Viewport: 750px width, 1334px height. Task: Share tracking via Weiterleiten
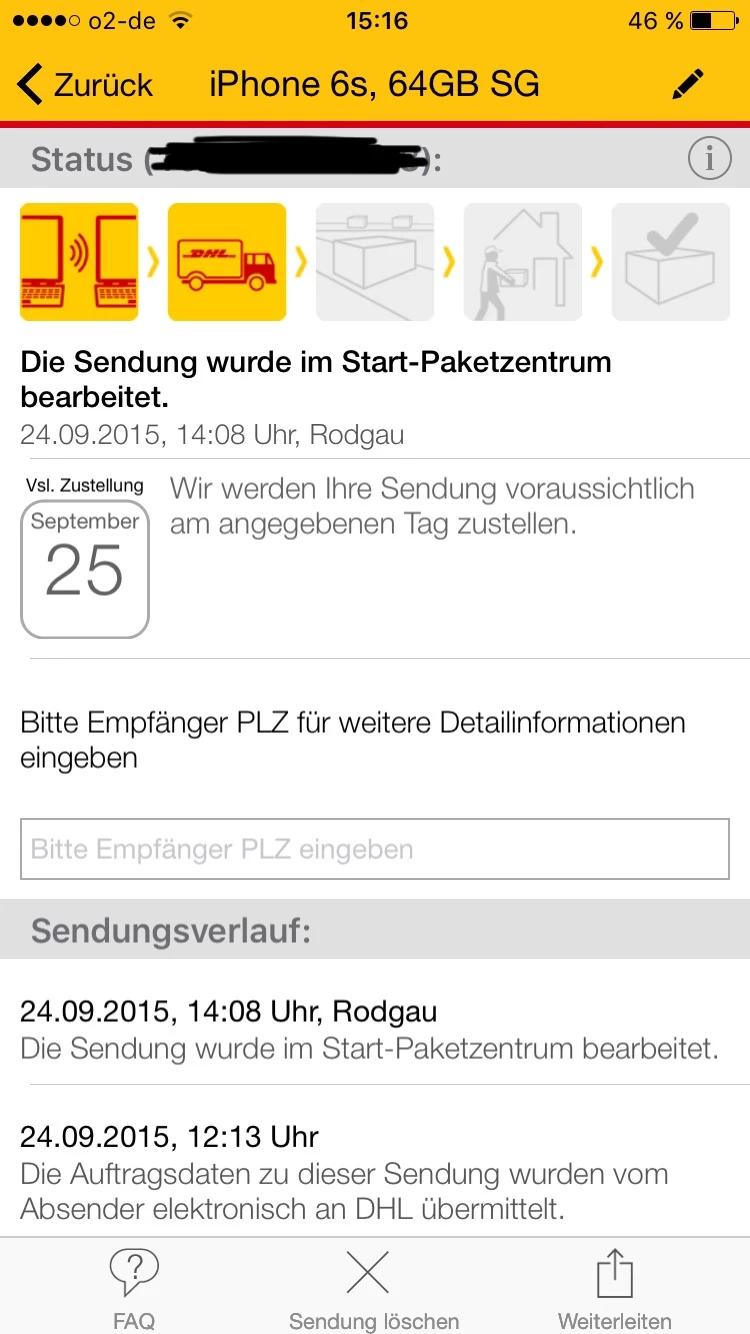(x=614, y=1288)
